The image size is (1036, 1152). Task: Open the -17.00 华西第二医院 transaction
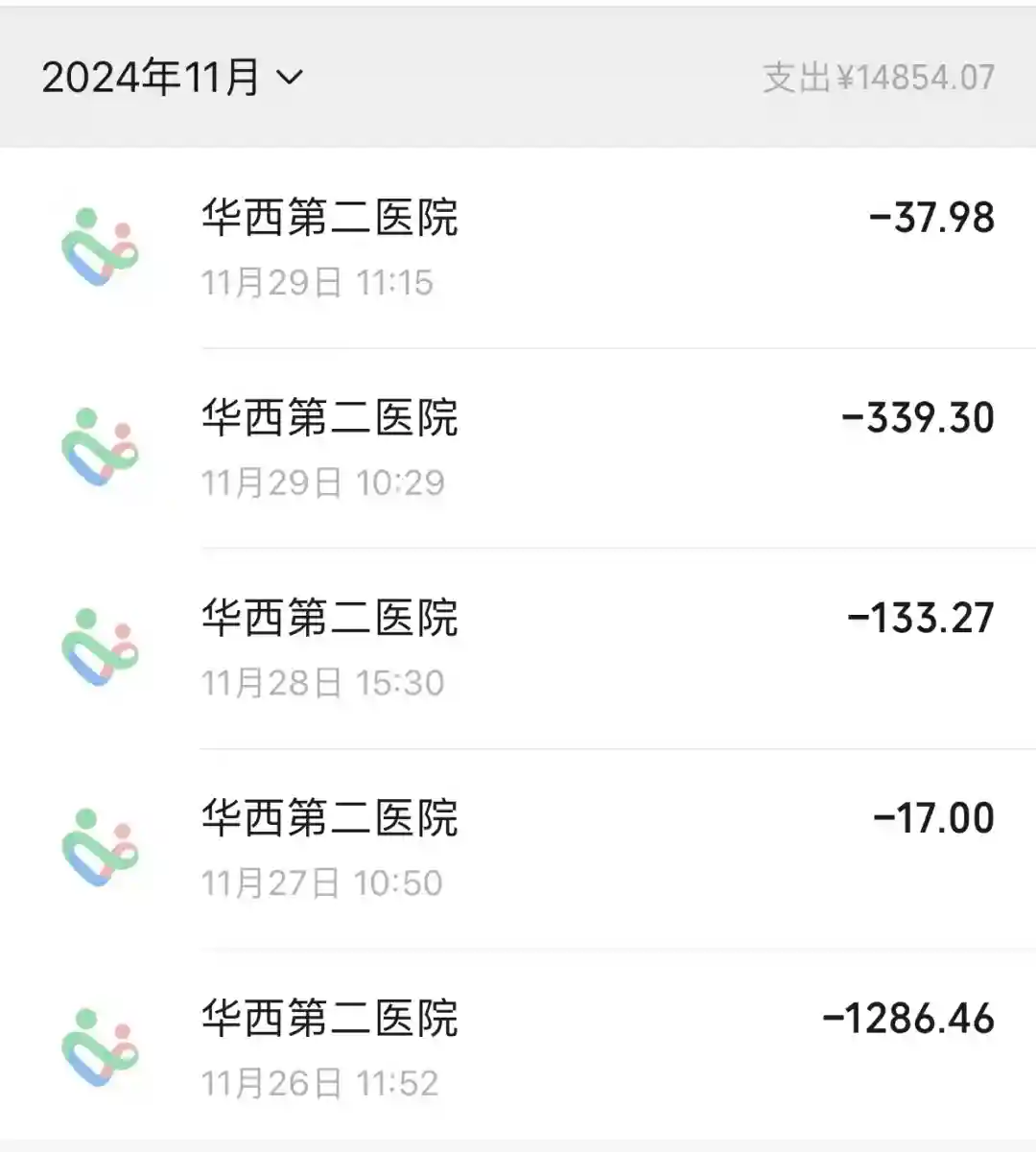point(518,849)
